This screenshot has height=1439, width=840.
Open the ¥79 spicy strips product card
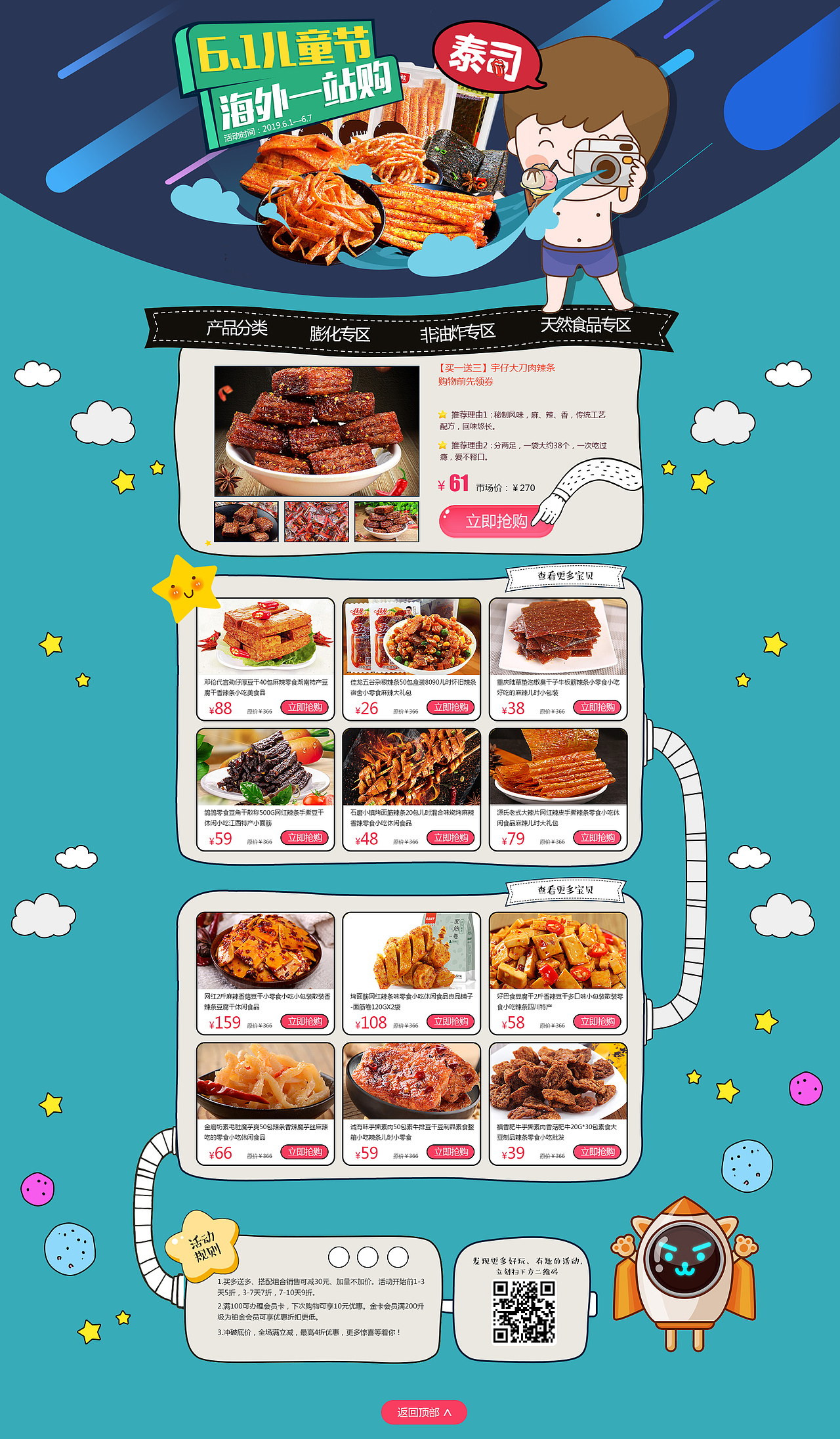click(558, 767)
